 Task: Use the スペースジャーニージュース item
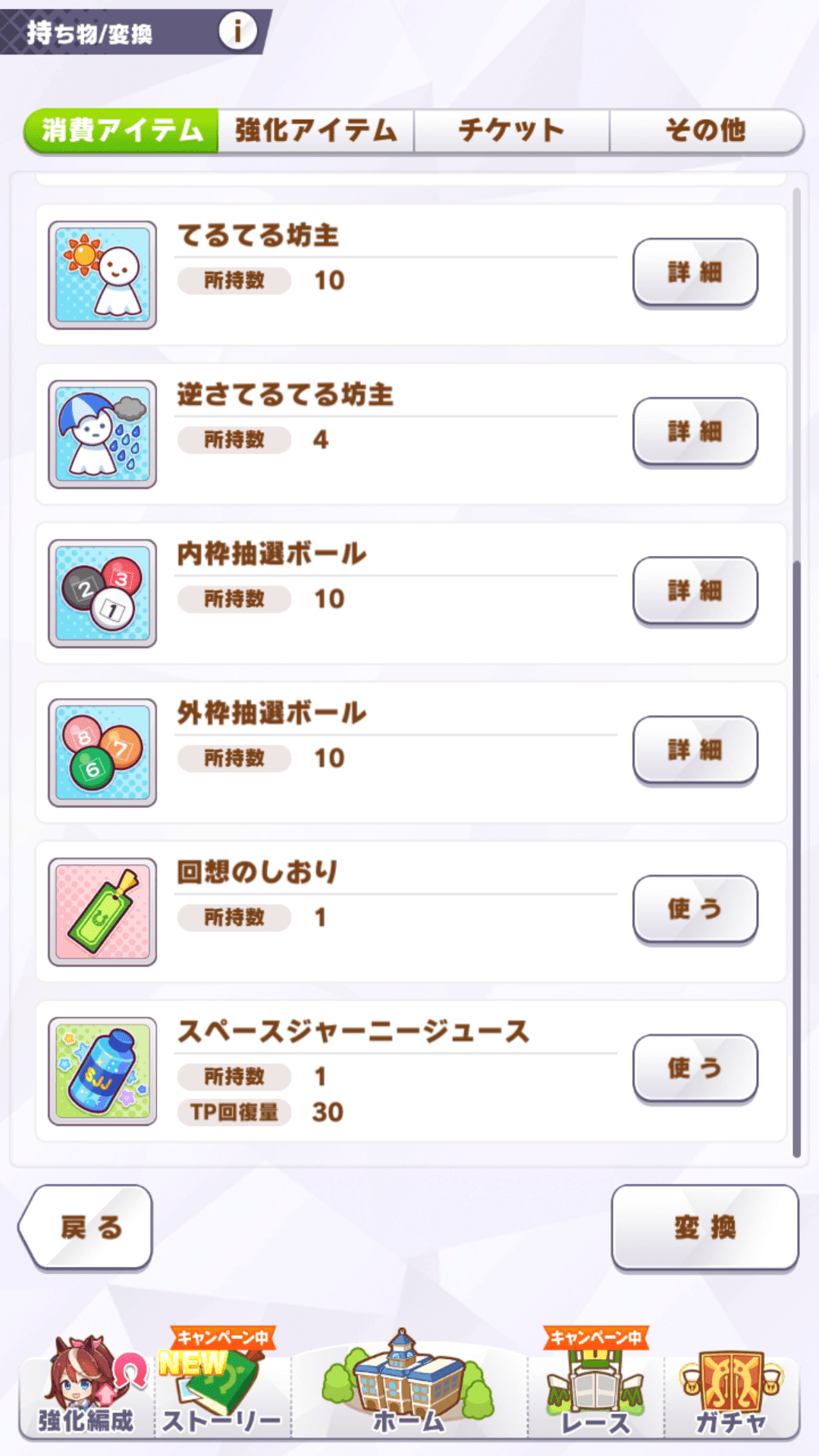click(x=695, y=1068)
